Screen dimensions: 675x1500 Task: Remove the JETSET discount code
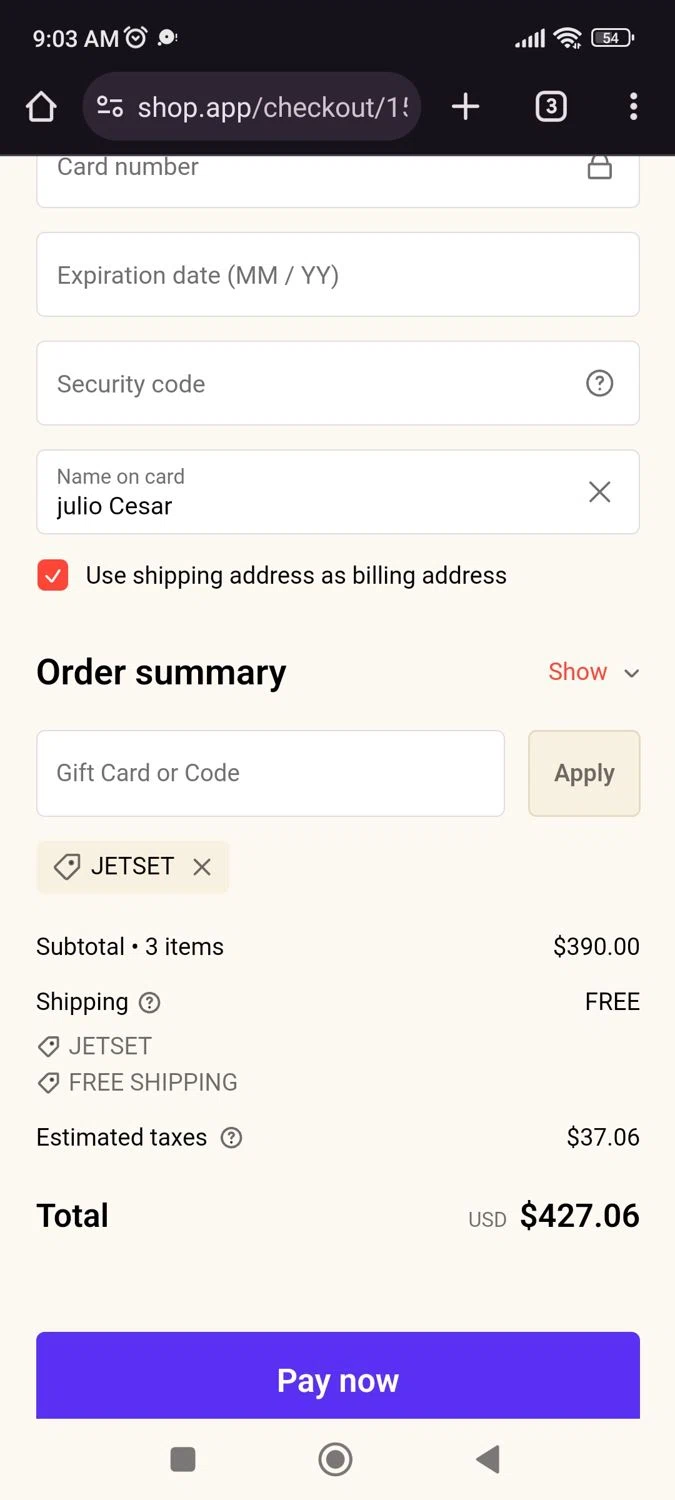(x=202, y=867)
